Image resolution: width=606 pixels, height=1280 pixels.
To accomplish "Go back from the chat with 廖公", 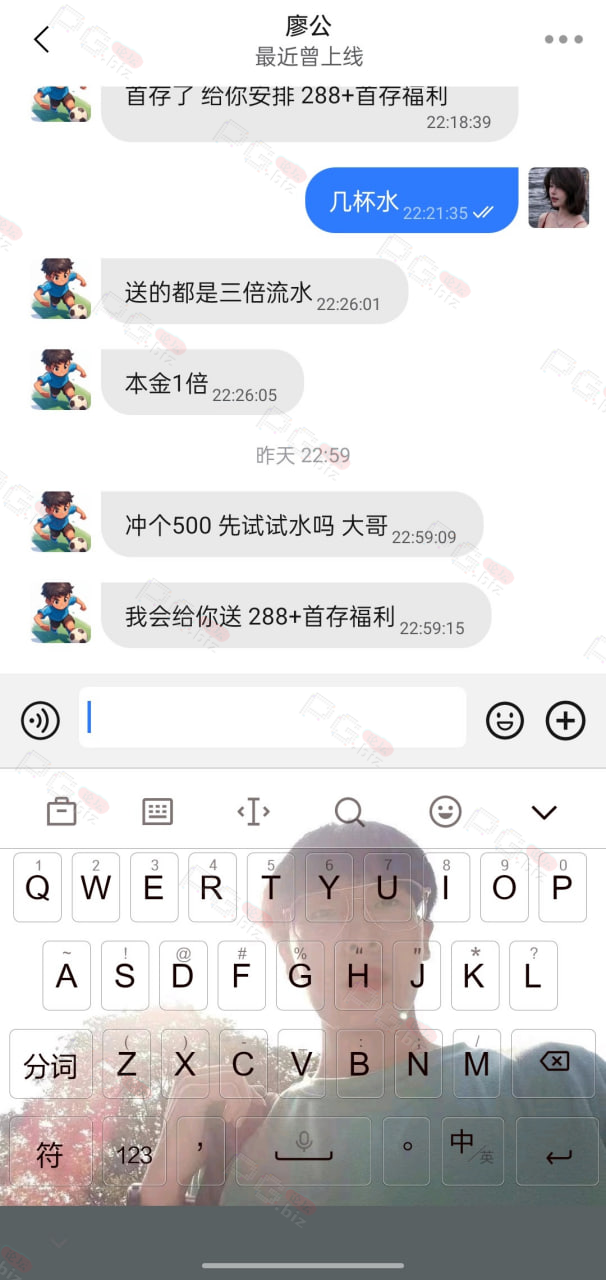I will [x=41, y=40].
